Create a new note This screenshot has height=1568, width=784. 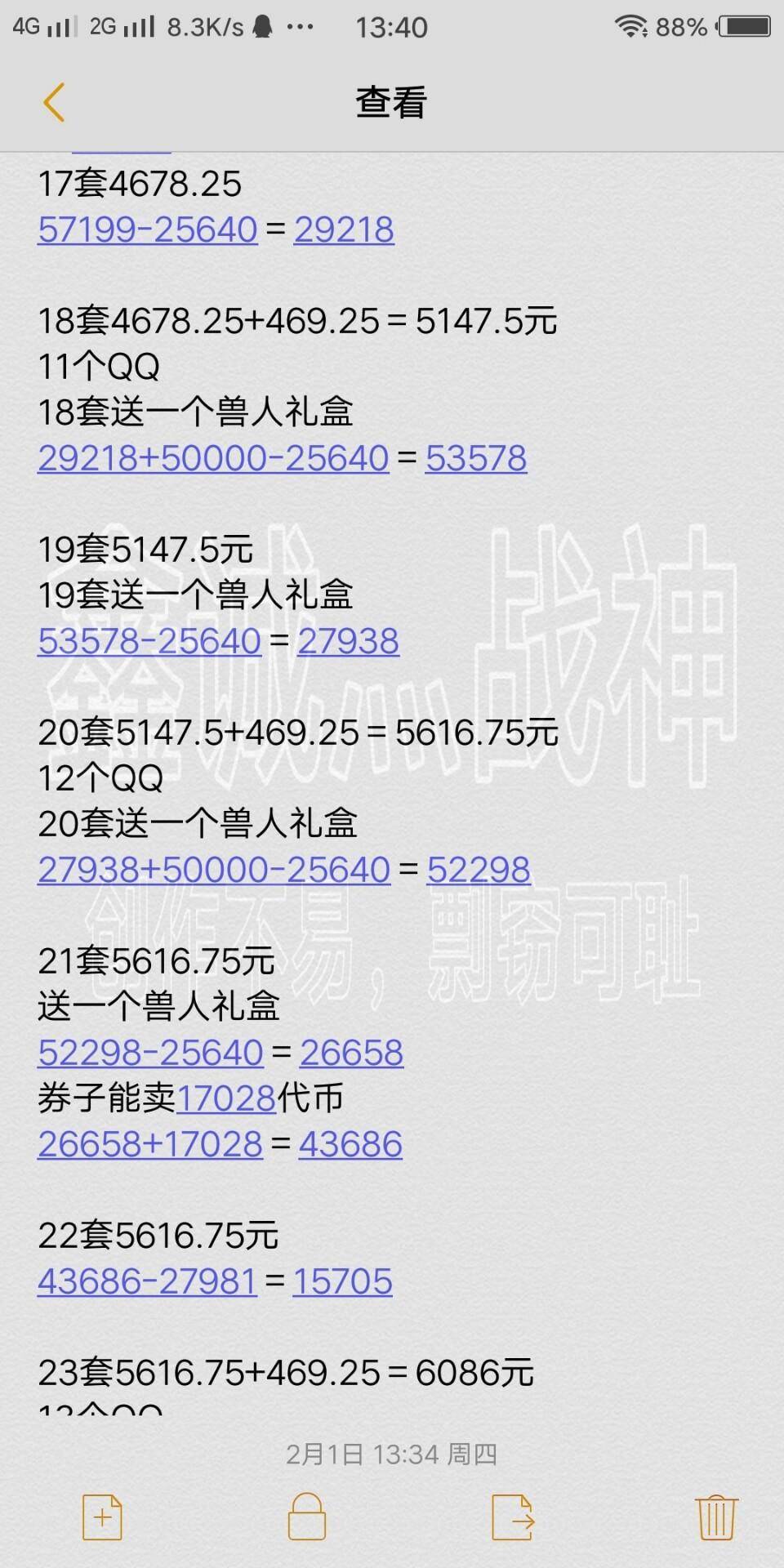click(x=101, y=1517)
